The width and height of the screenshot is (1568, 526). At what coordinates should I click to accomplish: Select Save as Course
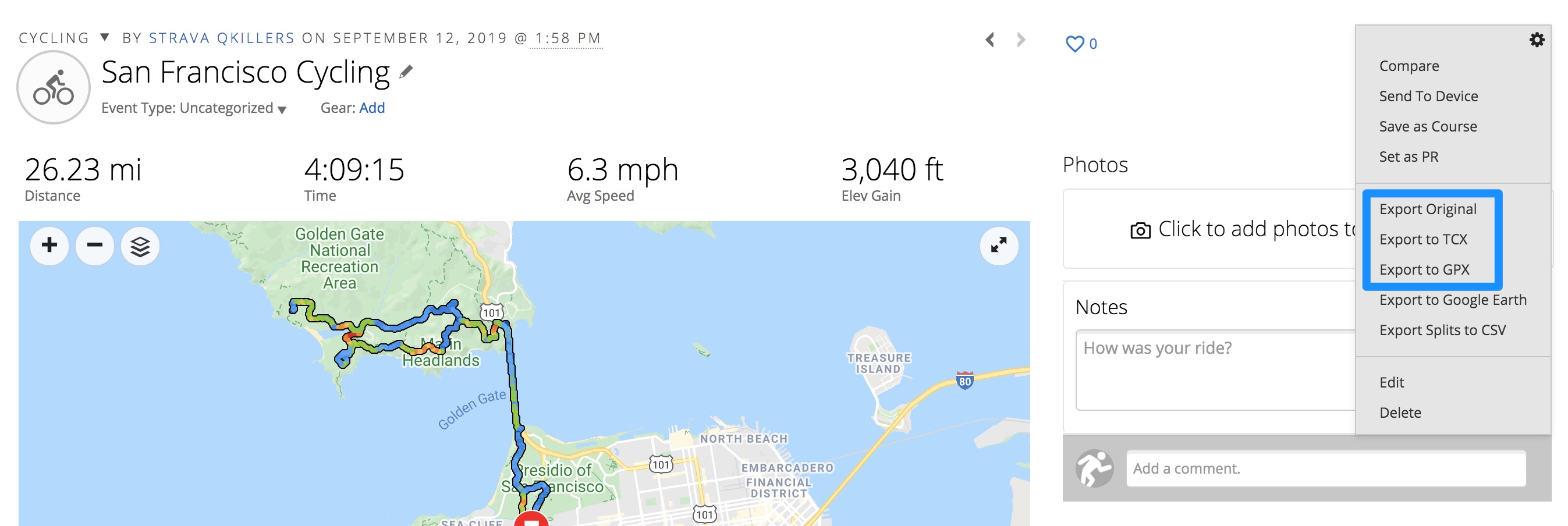pyautogui.click(x=1427, y=127)
